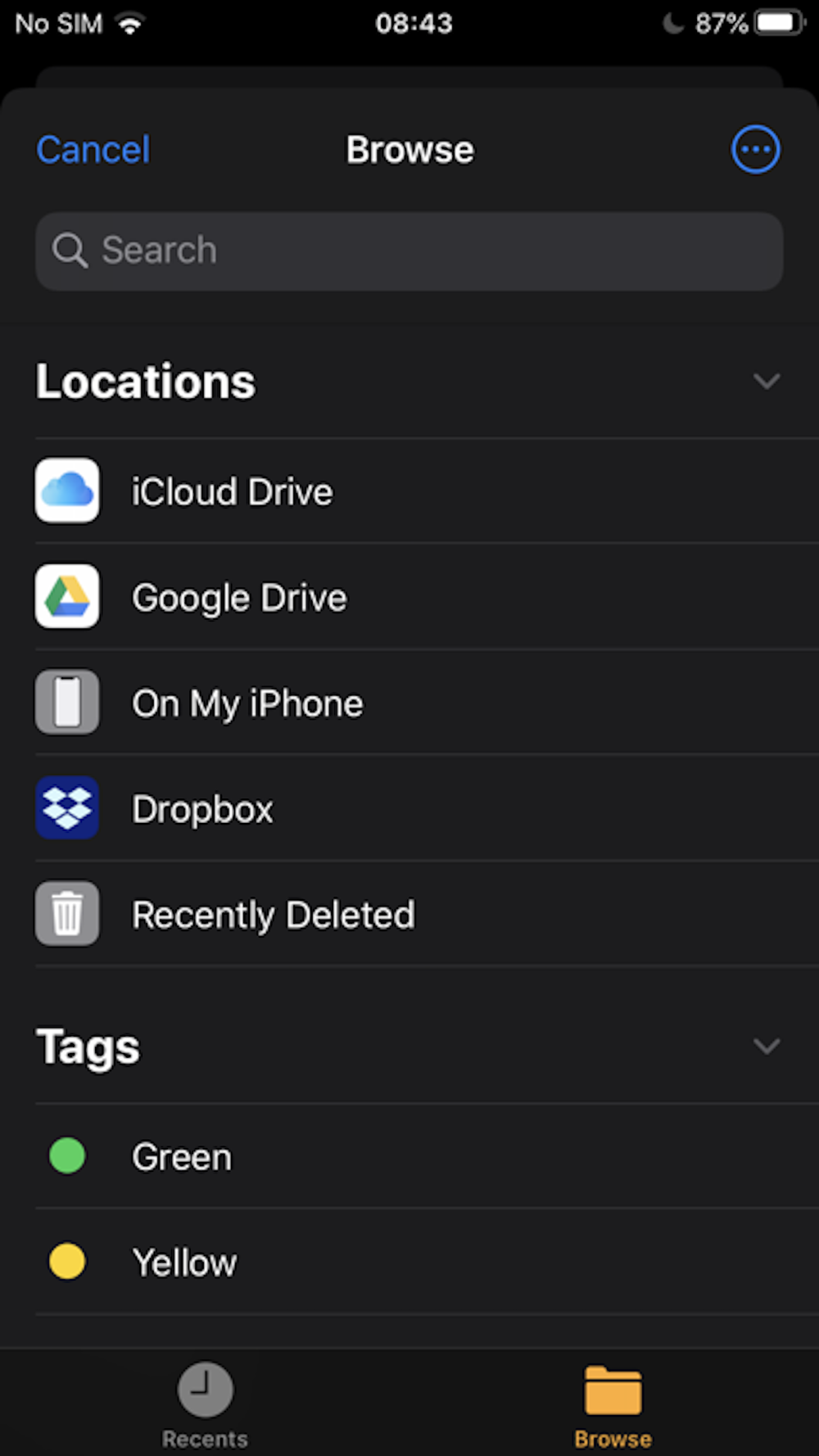Screen dimensions: 819x1456
Task: Open the more options ellipsis menu
Action: 755,150
